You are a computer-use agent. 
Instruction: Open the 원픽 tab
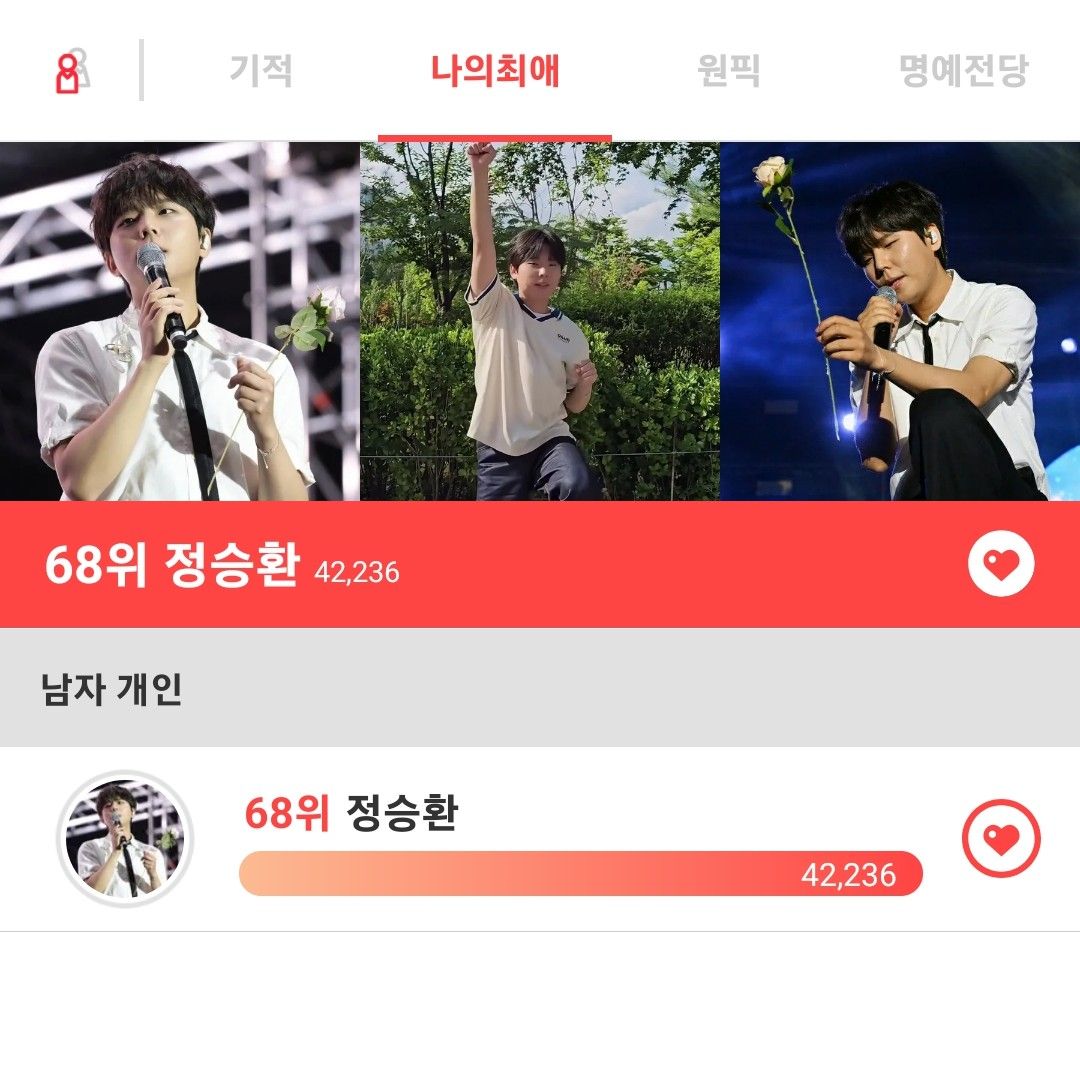tap(728, 71)
